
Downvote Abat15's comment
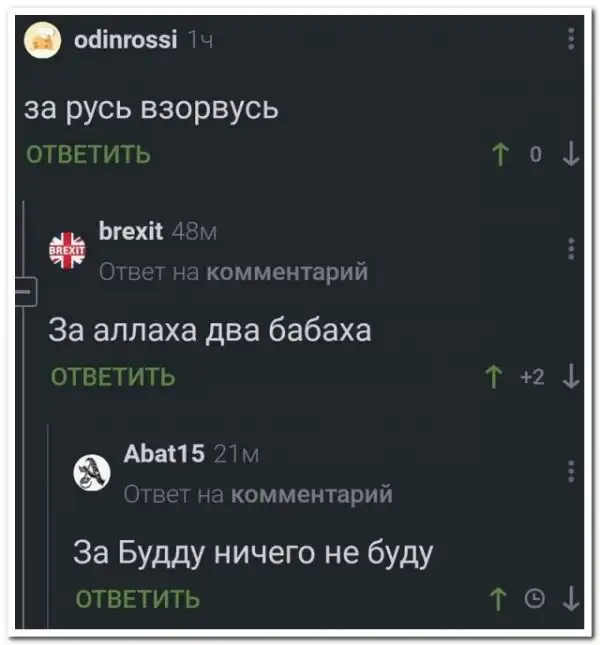coord(570,599)
